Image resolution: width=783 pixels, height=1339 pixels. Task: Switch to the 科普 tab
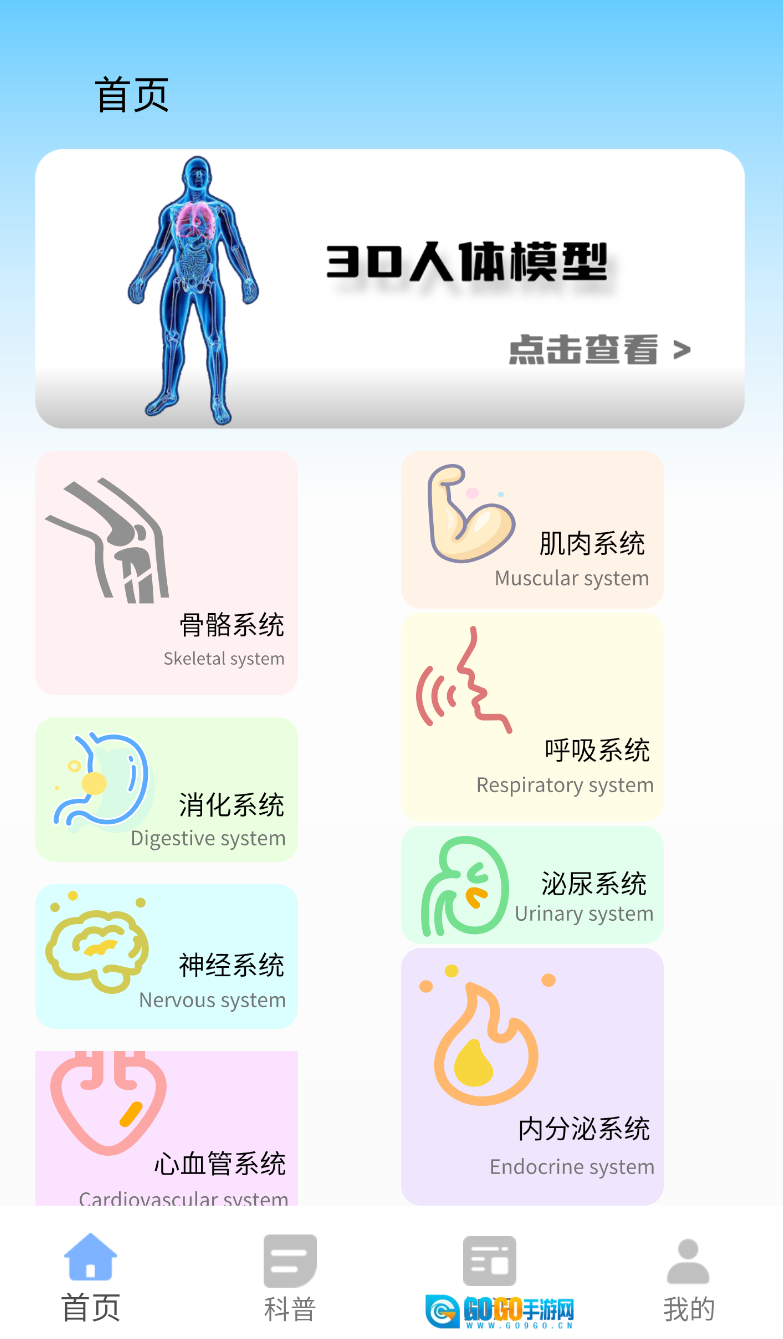(x=290, y=1278)
